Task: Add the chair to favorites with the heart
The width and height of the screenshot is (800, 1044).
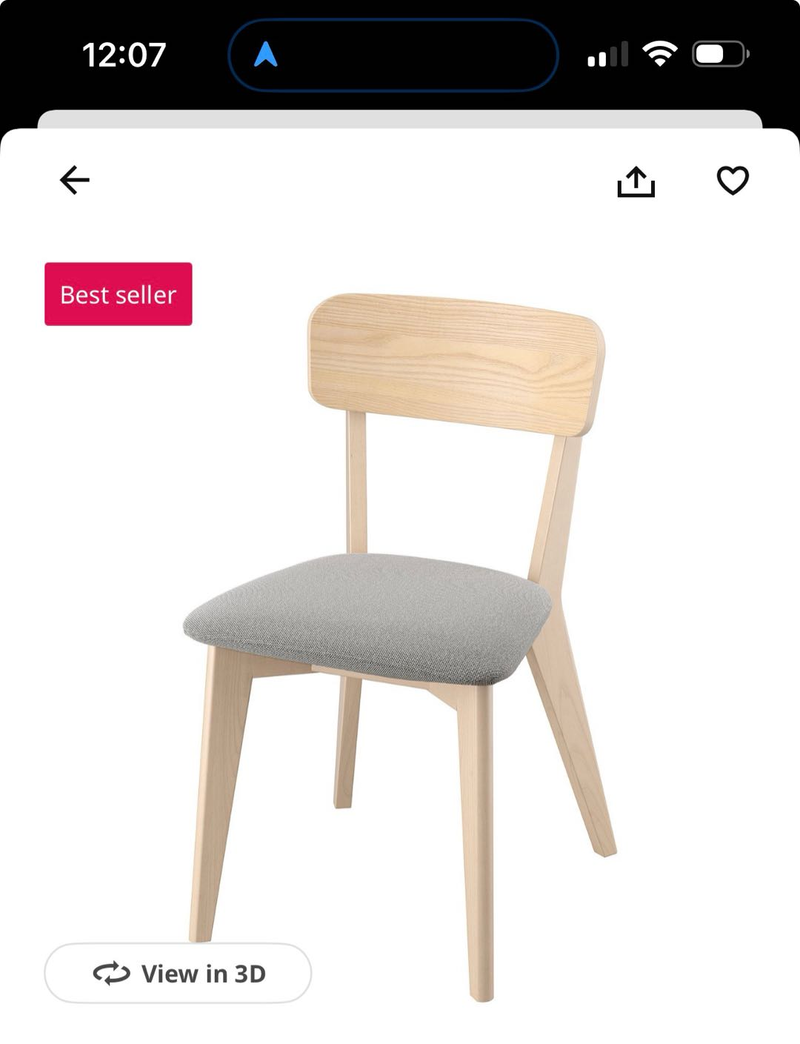Action: pos(733,180)
